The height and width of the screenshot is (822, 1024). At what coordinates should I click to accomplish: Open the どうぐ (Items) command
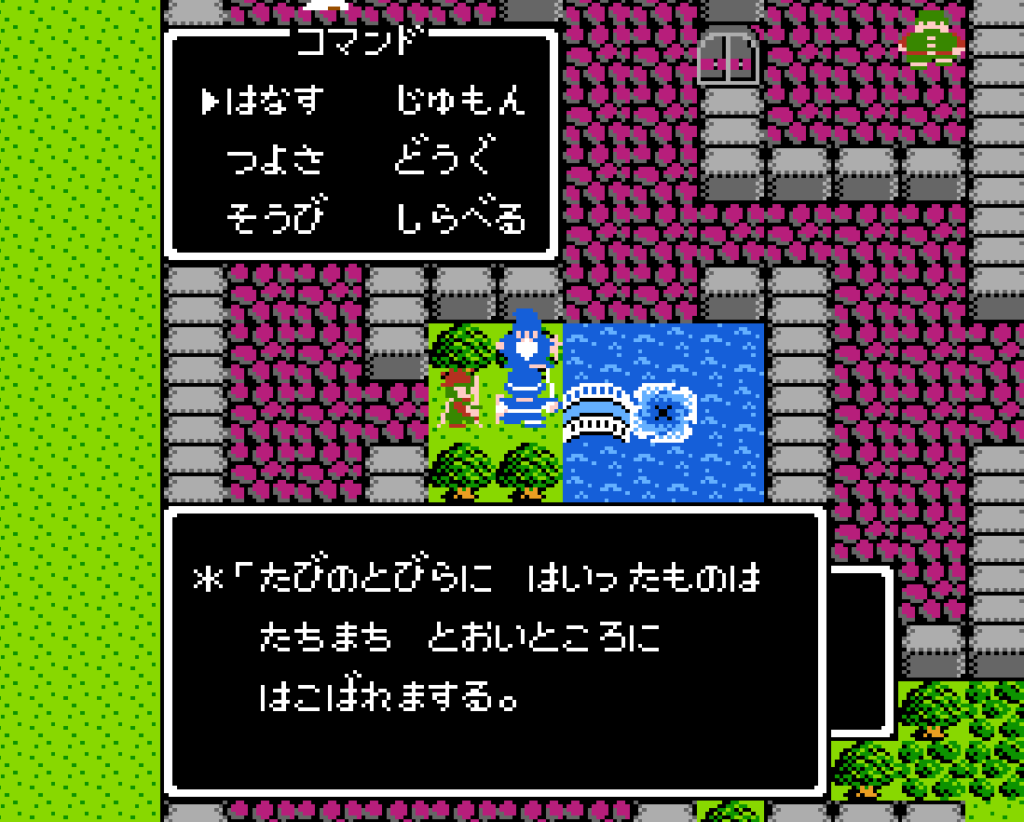(x=443, y=159)
